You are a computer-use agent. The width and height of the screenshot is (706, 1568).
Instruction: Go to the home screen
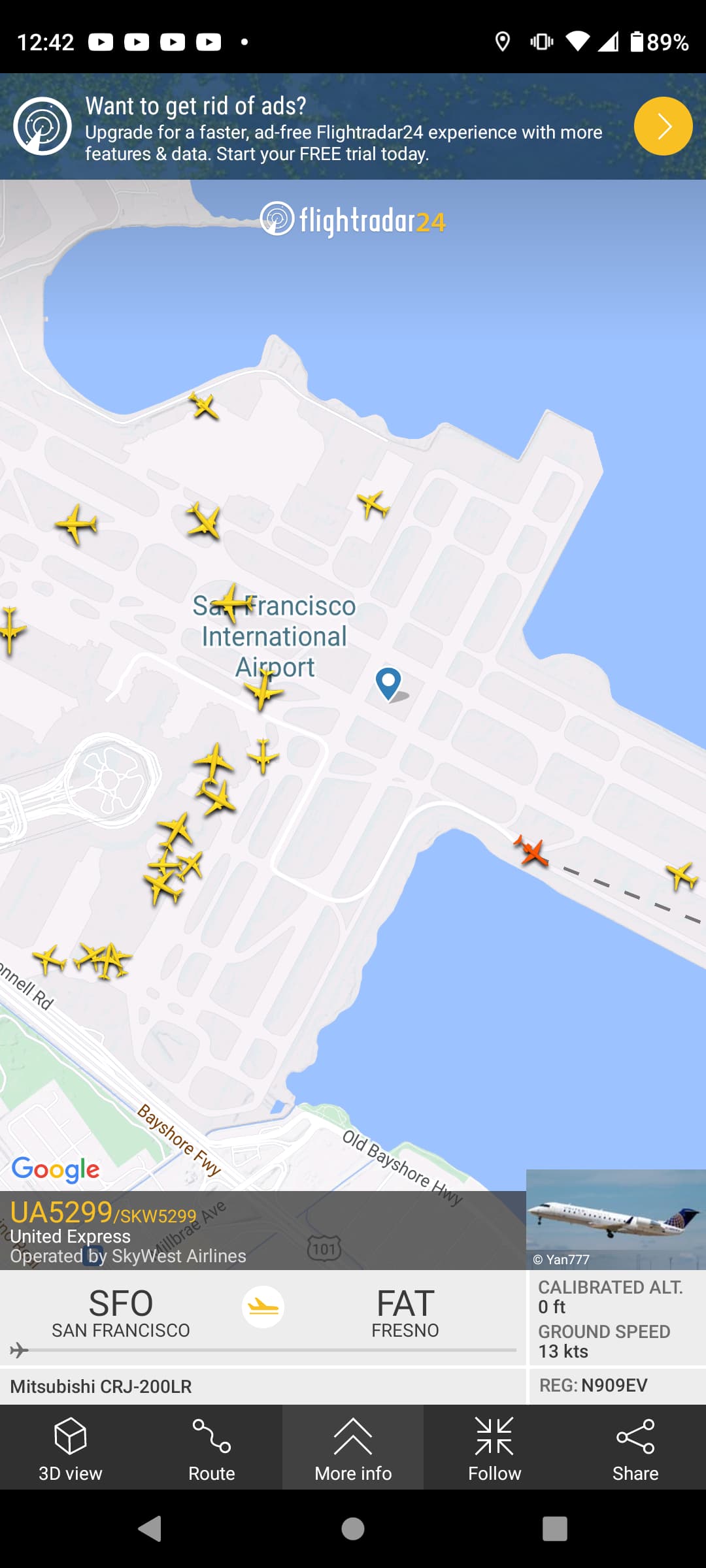tap(353, 1529)
